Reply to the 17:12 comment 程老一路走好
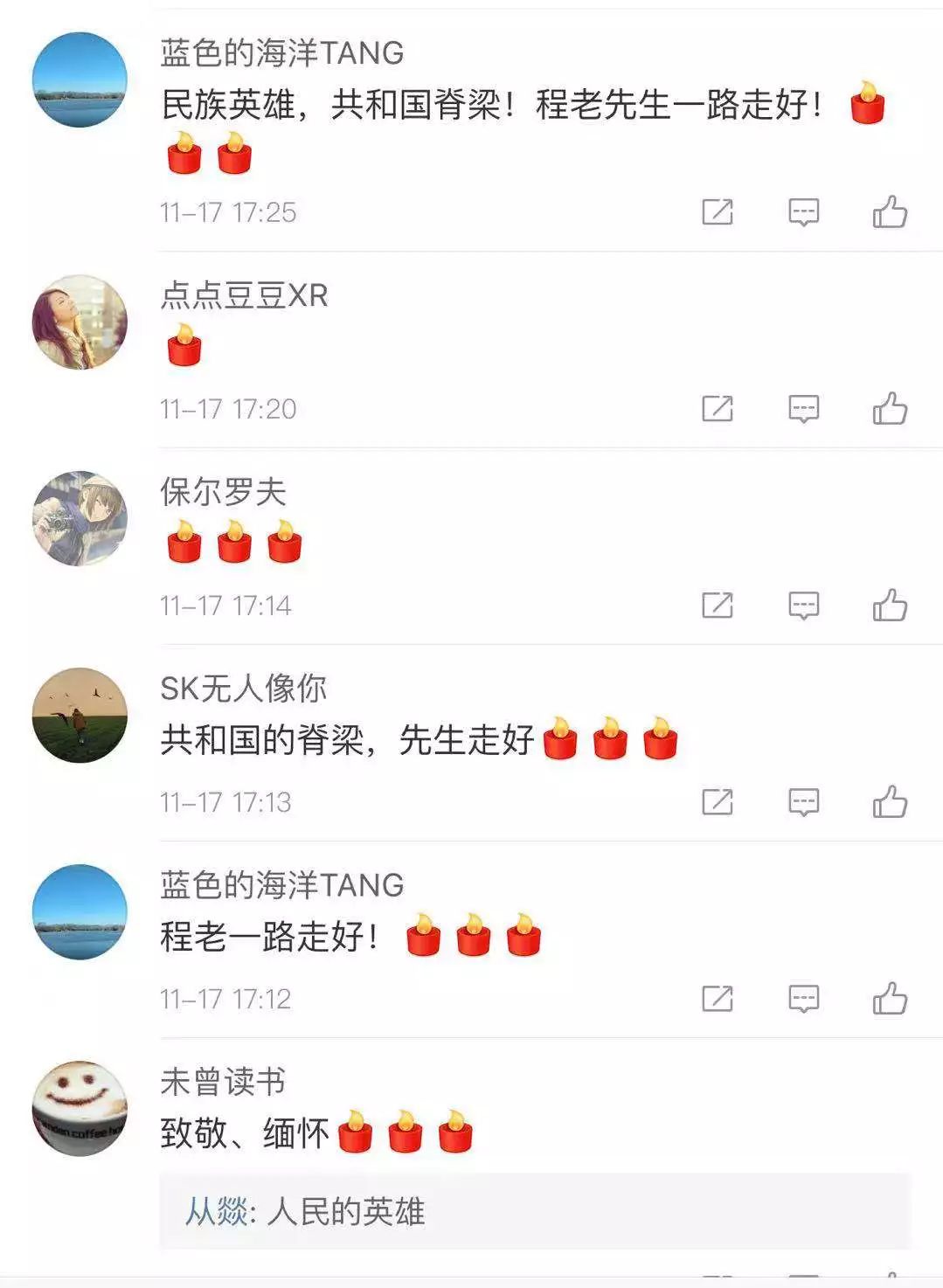This screenshot has width=943, height=1288. point(803,999)
